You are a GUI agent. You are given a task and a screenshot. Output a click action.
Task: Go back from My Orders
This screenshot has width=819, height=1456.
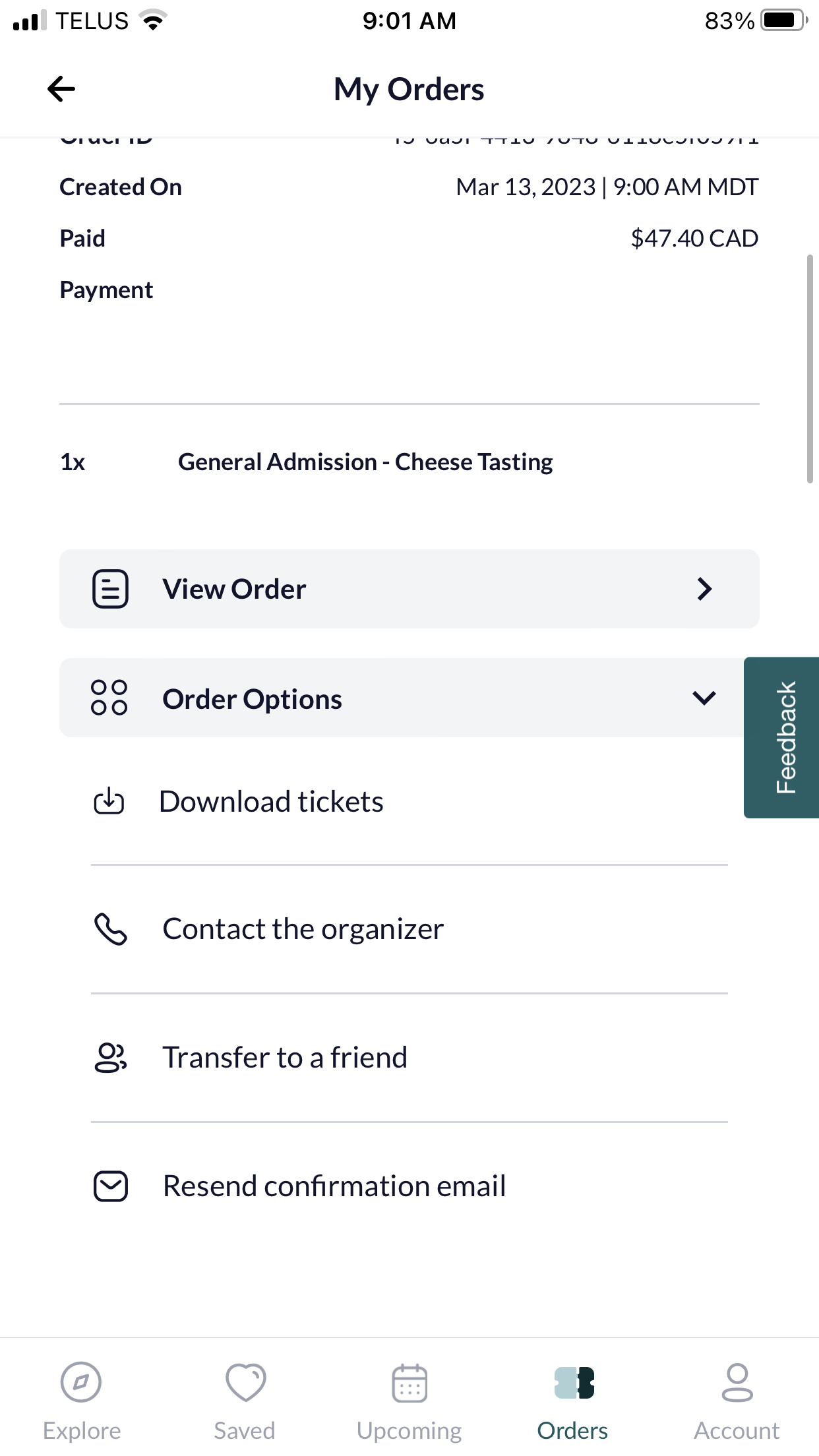click(x=61, y=89)
